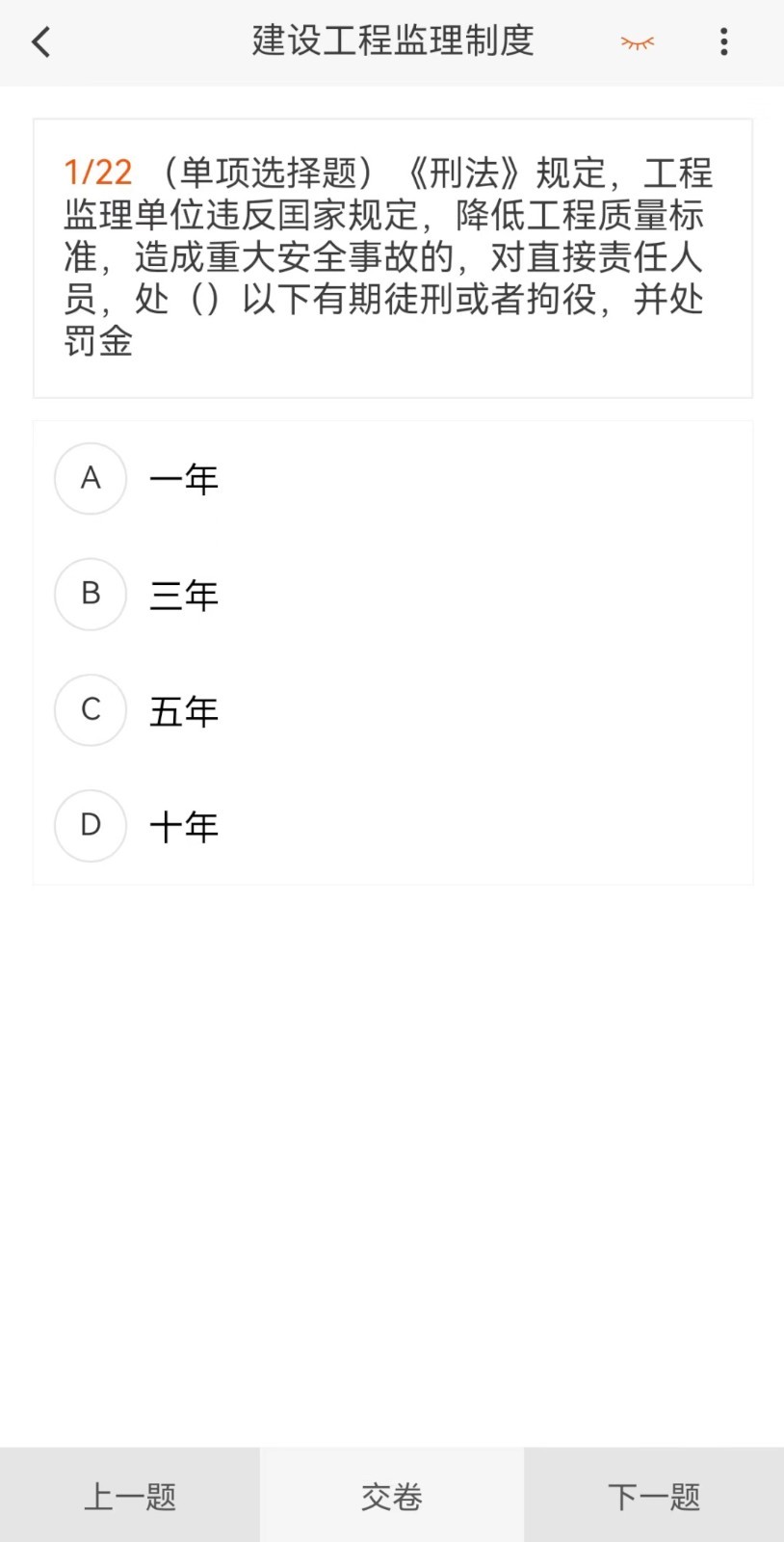The height and width of the screenshot is (1542, 784).
Task: Tap the back arrow to exit quiz
Action: [39, 41]
